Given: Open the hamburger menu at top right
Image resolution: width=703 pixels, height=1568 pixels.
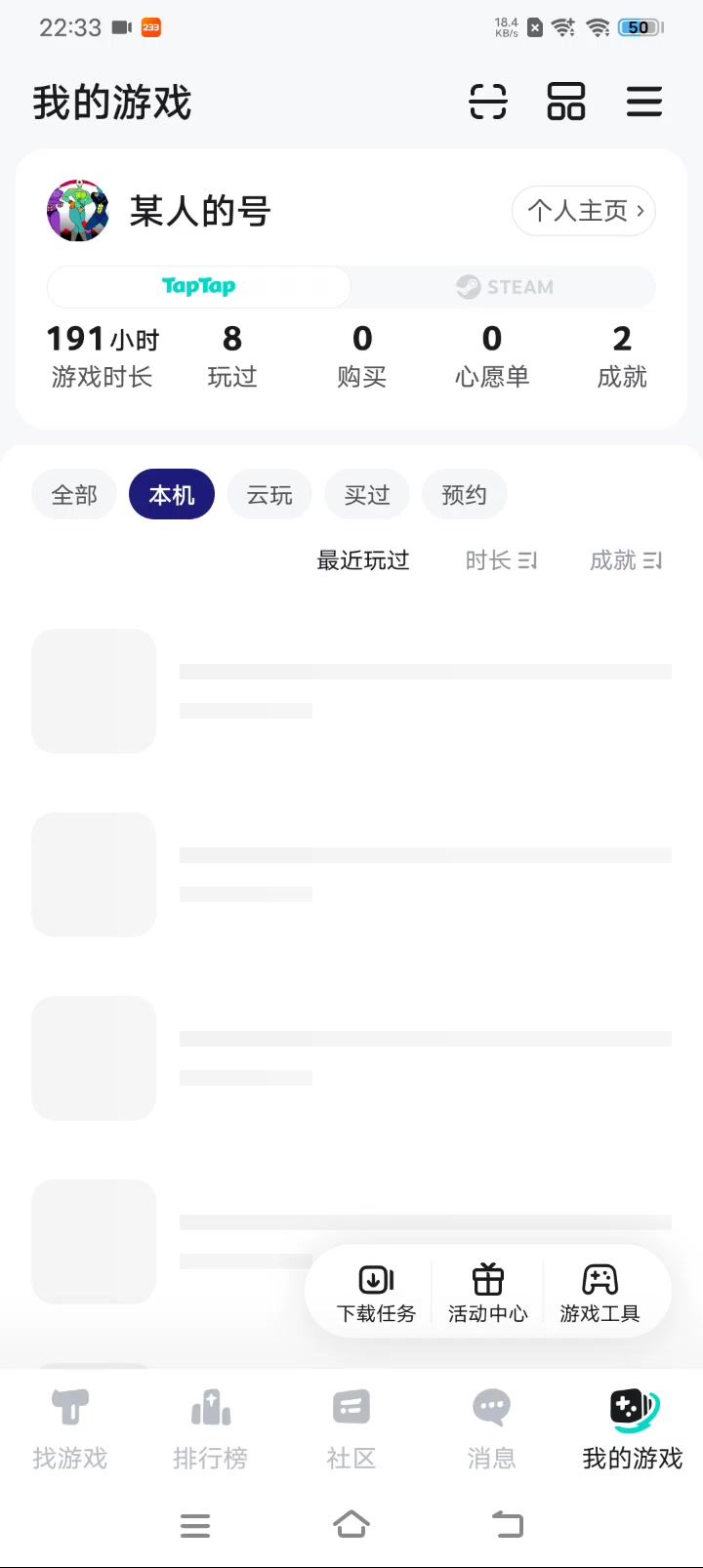Looking at the screenshot, I should (x=644, y=102).
